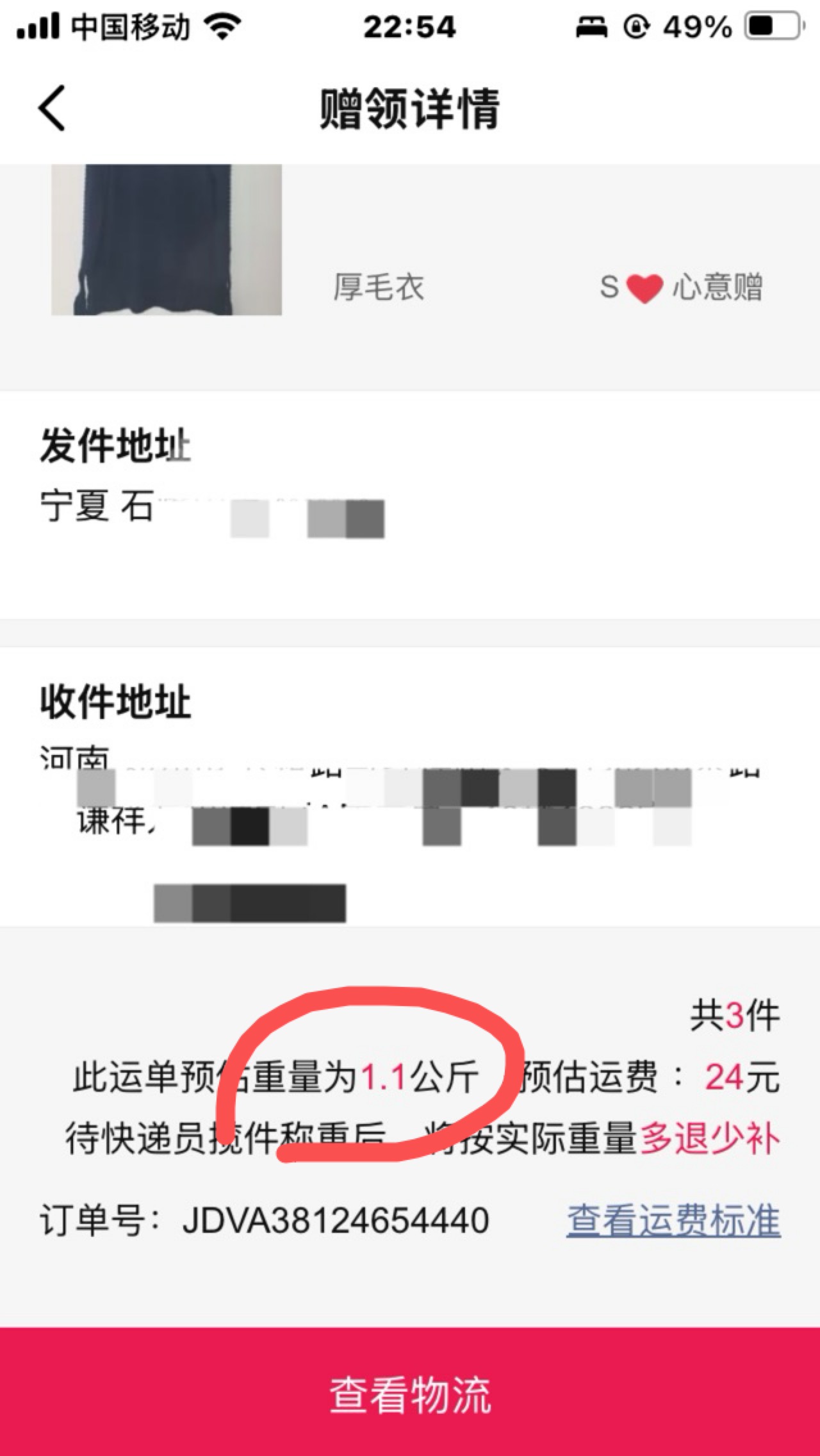This screenshot has width=820, height=1456.
Task: Open the 厚毛衣 item image
Action: pyautogui.click(x=167, y=240)
